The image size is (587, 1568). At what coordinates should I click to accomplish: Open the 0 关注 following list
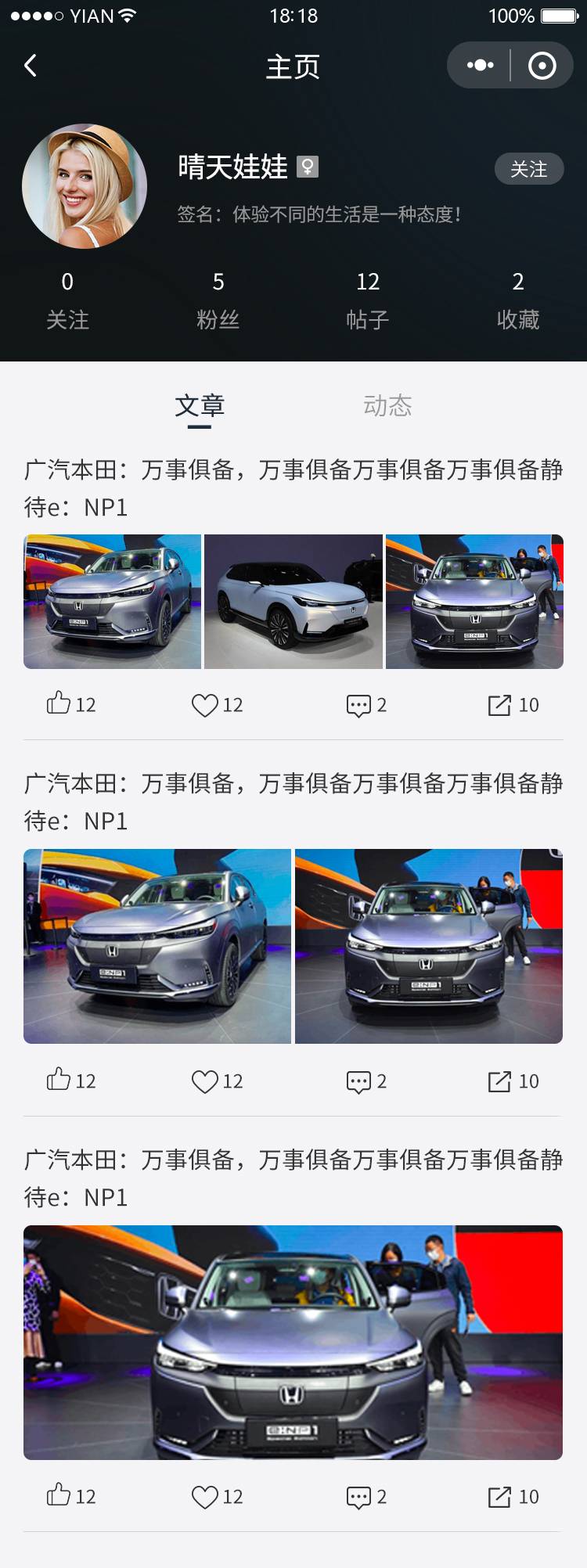coord(67,300)
